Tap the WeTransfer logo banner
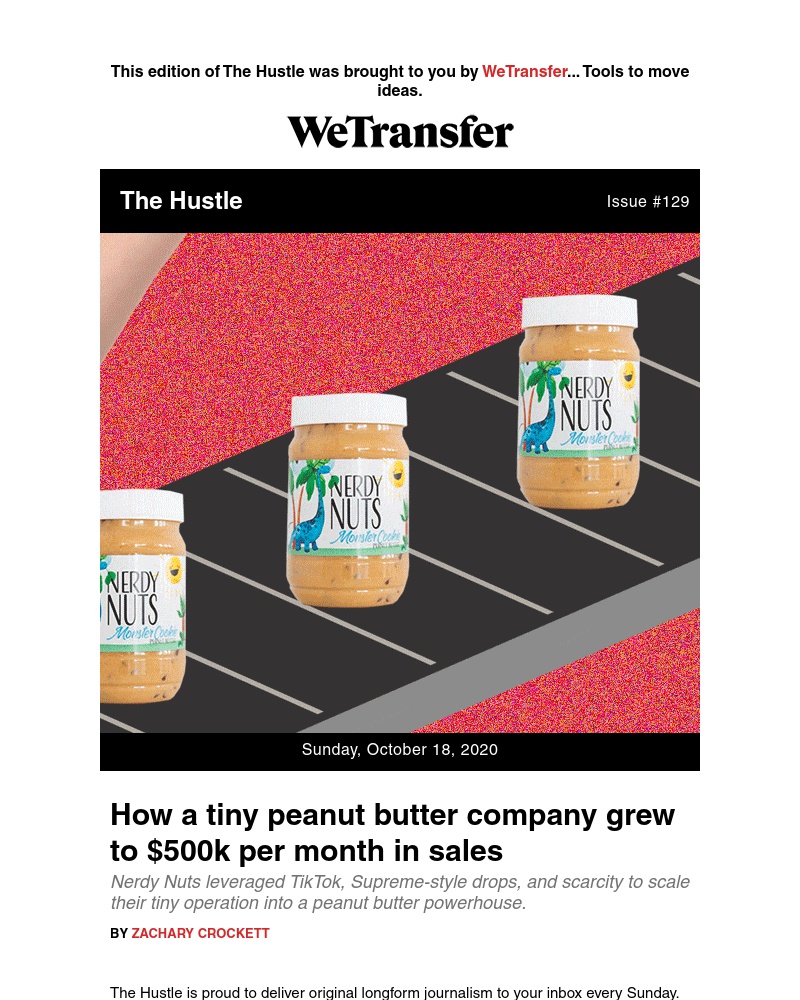Viewport: 800px width, 1000px height. (400, 132)
